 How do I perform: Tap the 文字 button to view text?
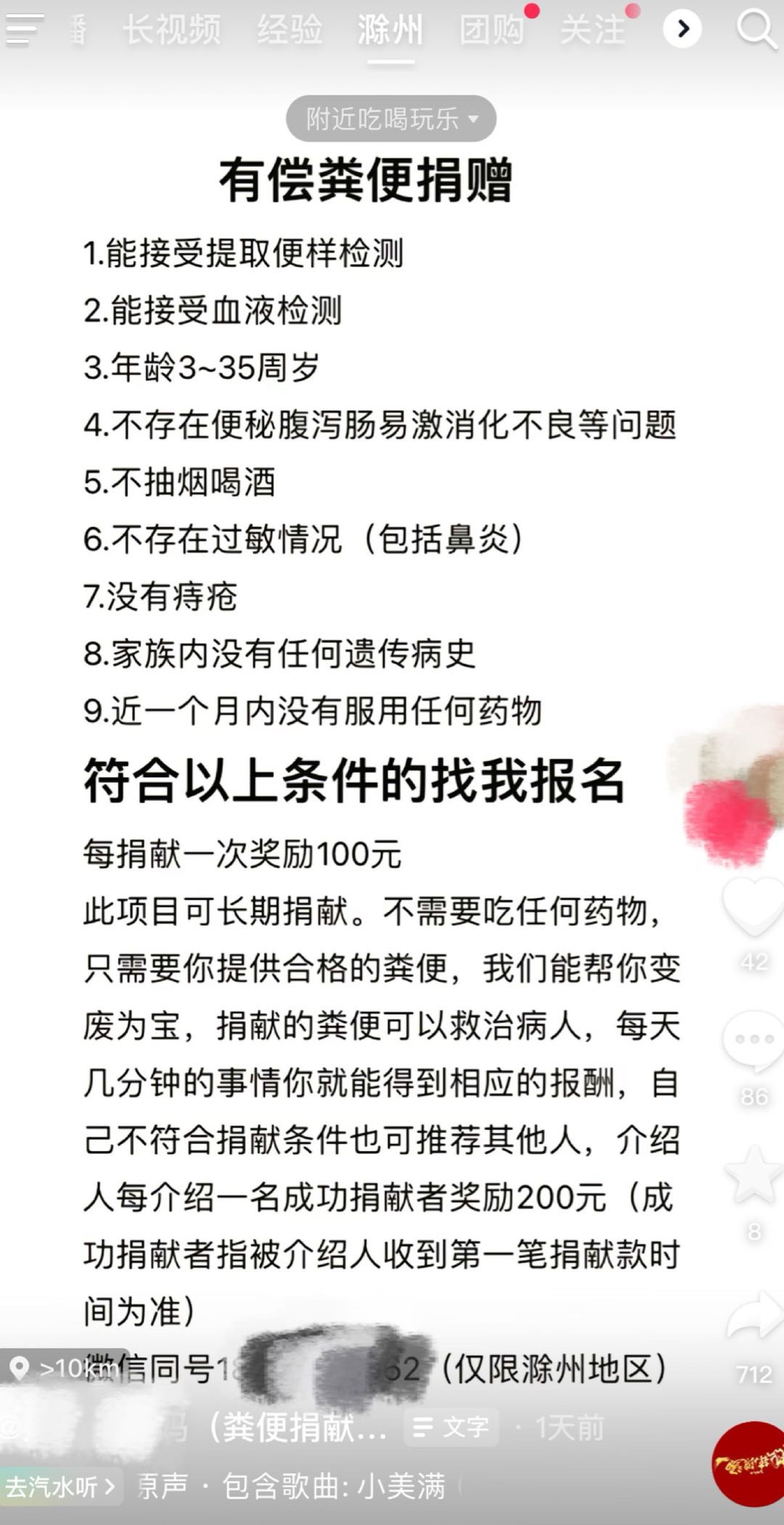point(451,1427)
